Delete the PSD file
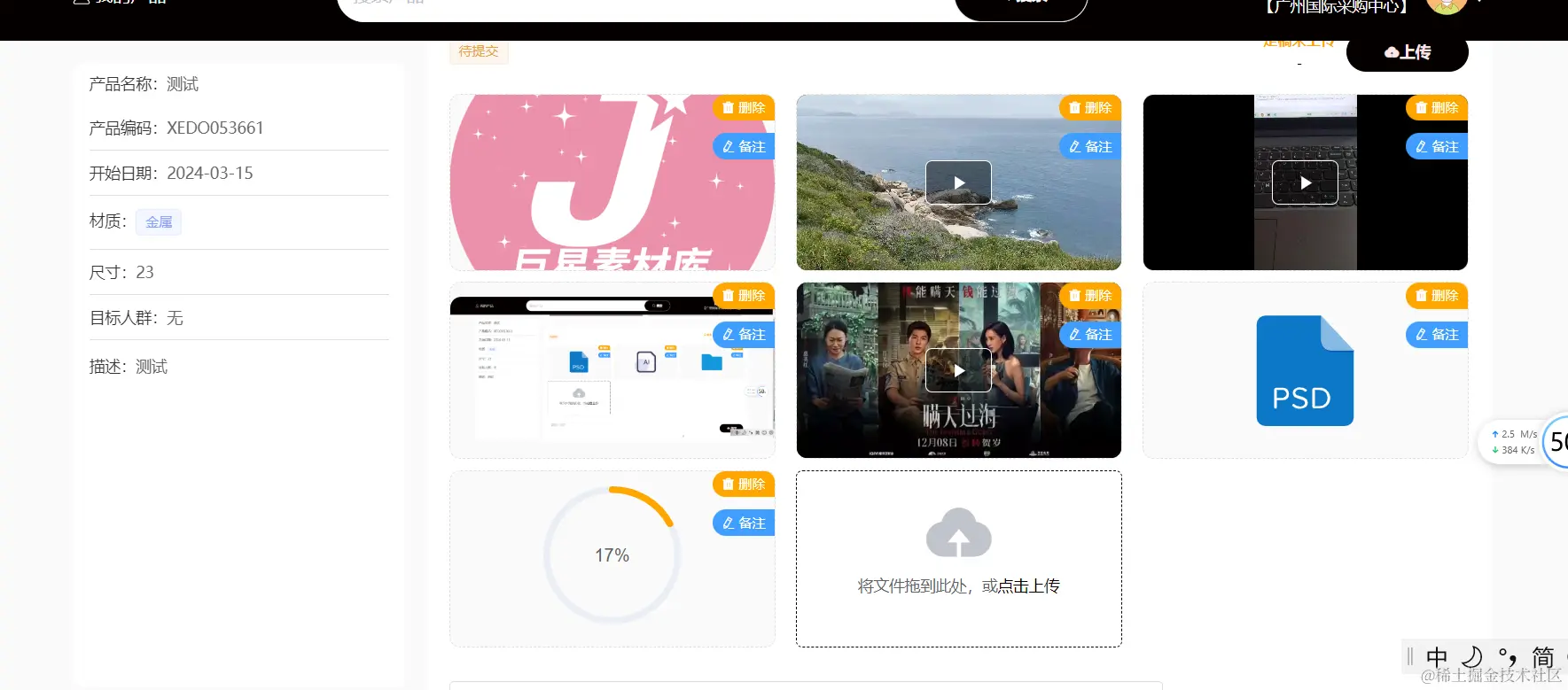 pos(1437,296)
